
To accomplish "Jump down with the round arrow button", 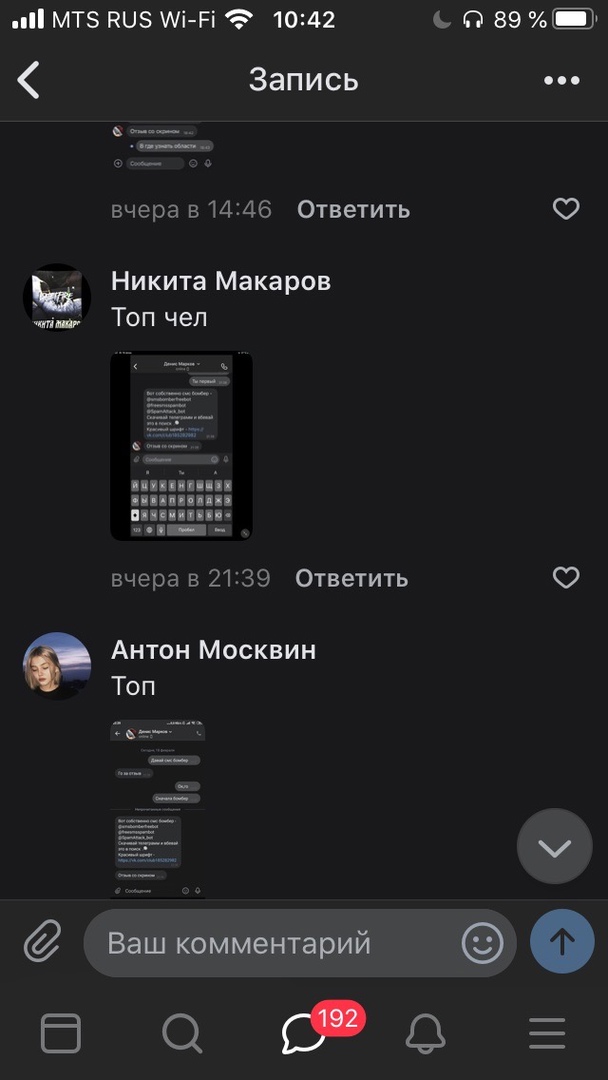I will [554, 847].
